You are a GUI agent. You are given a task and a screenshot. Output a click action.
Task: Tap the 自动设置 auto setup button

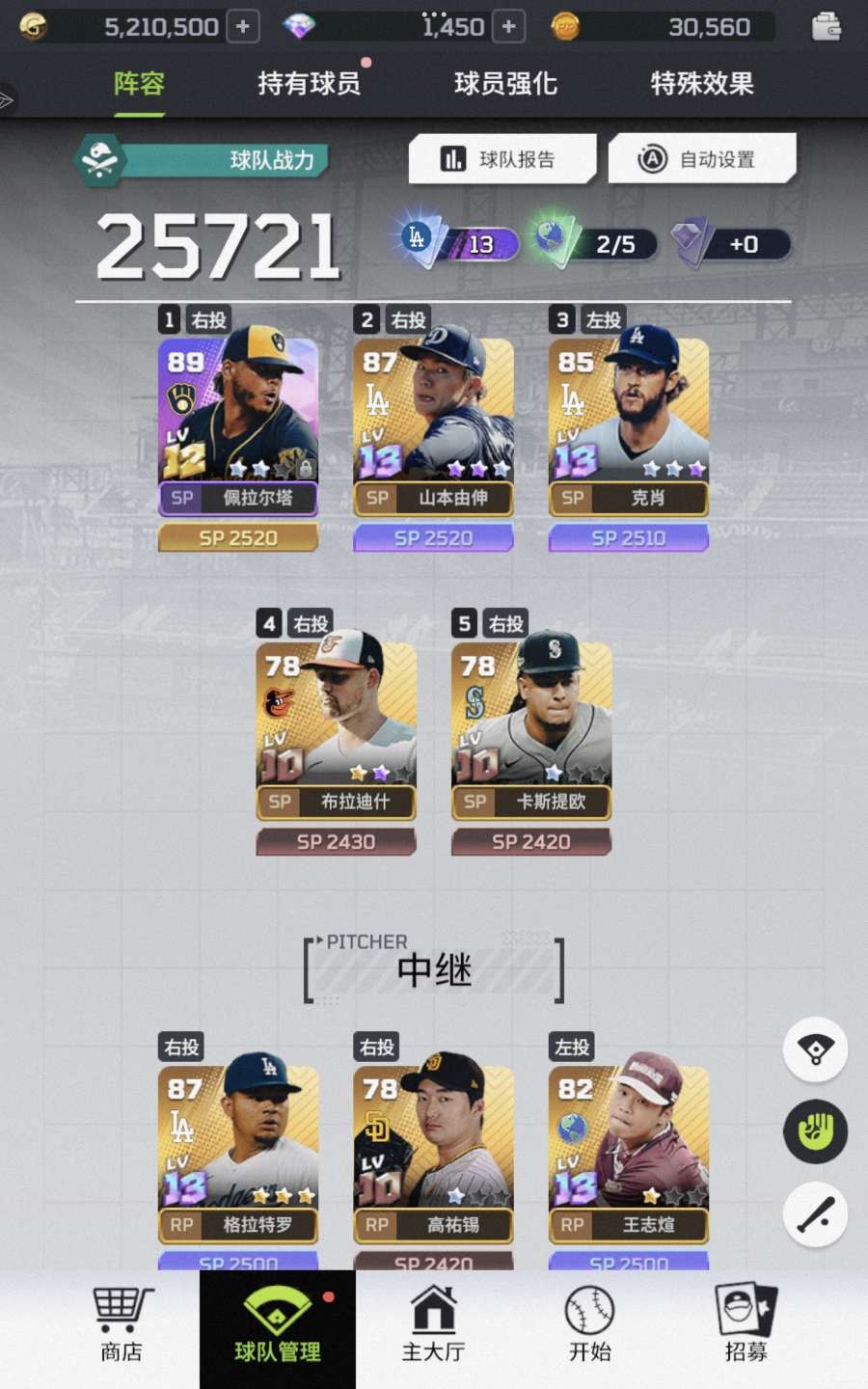[701, 159]
